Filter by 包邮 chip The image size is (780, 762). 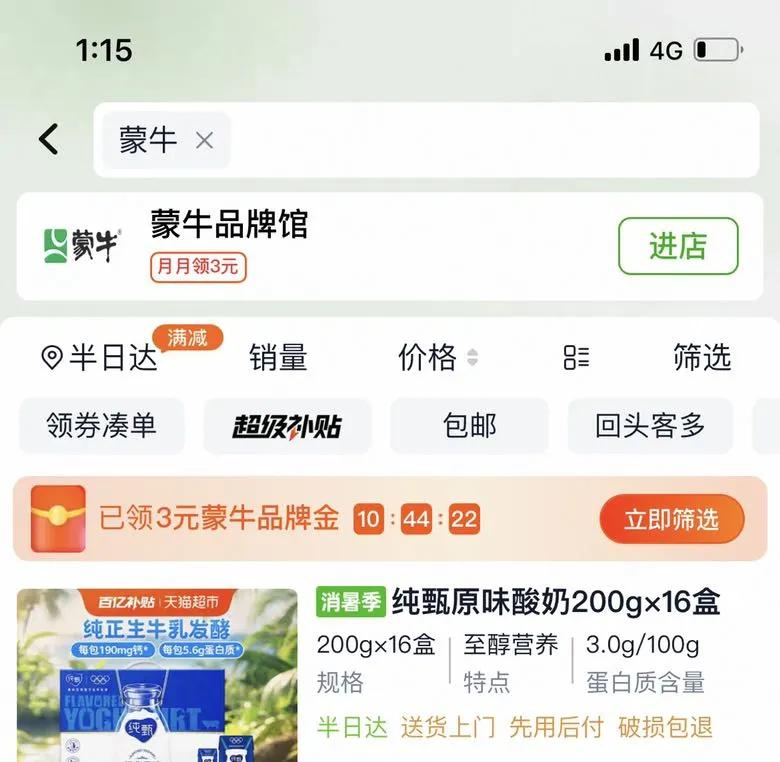469,426
